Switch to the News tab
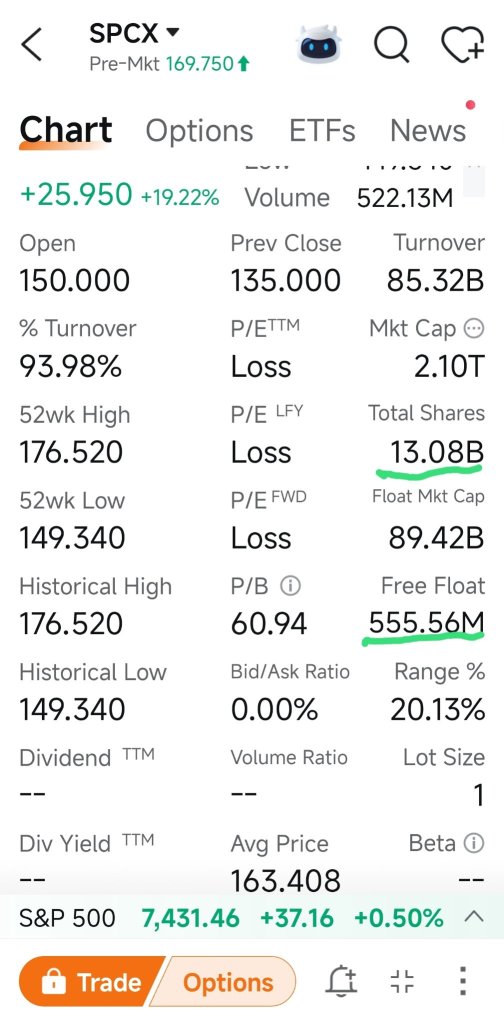The width and height of the screenshot is (504, 1024). point(428,131)
